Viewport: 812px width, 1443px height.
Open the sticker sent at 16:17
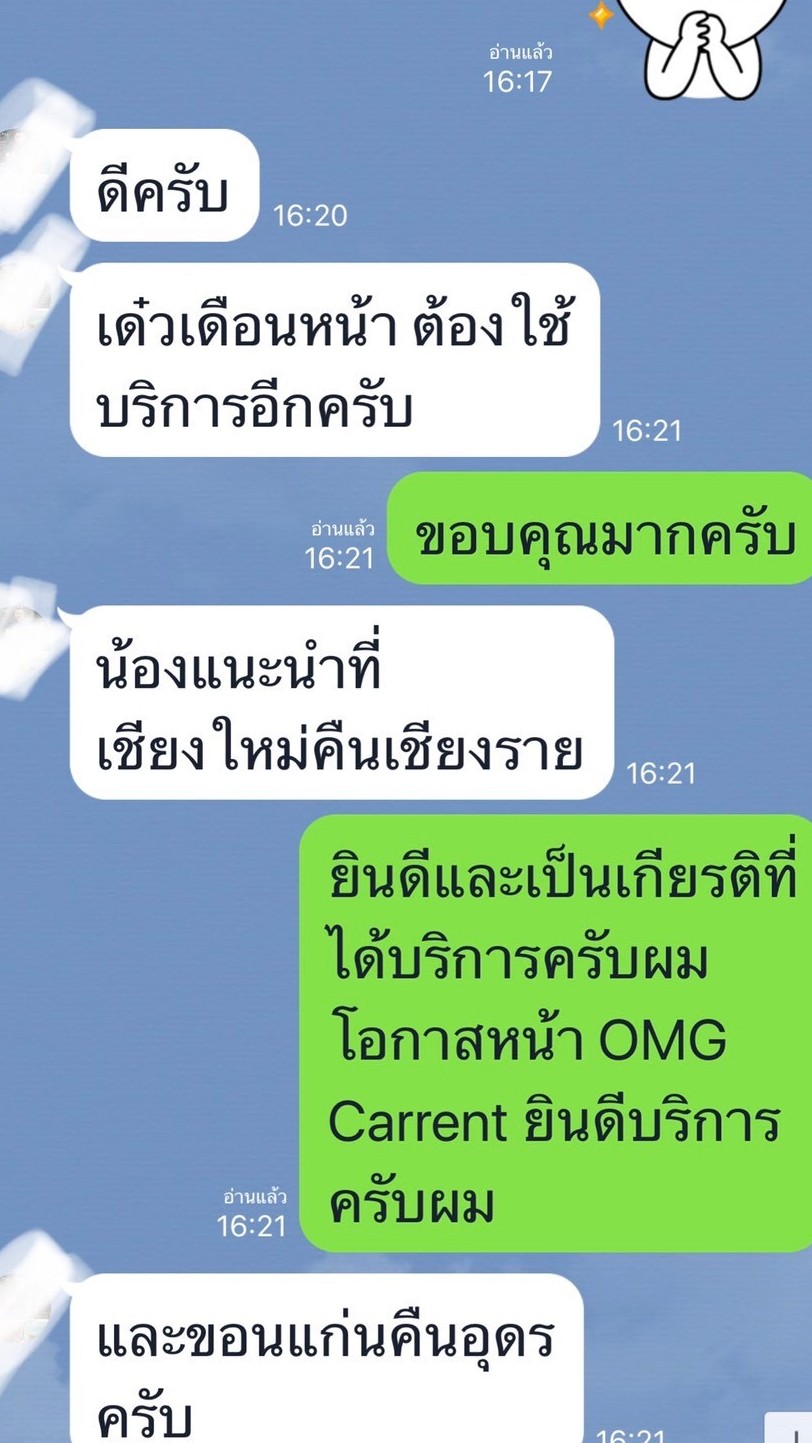[x=710, y=45]
